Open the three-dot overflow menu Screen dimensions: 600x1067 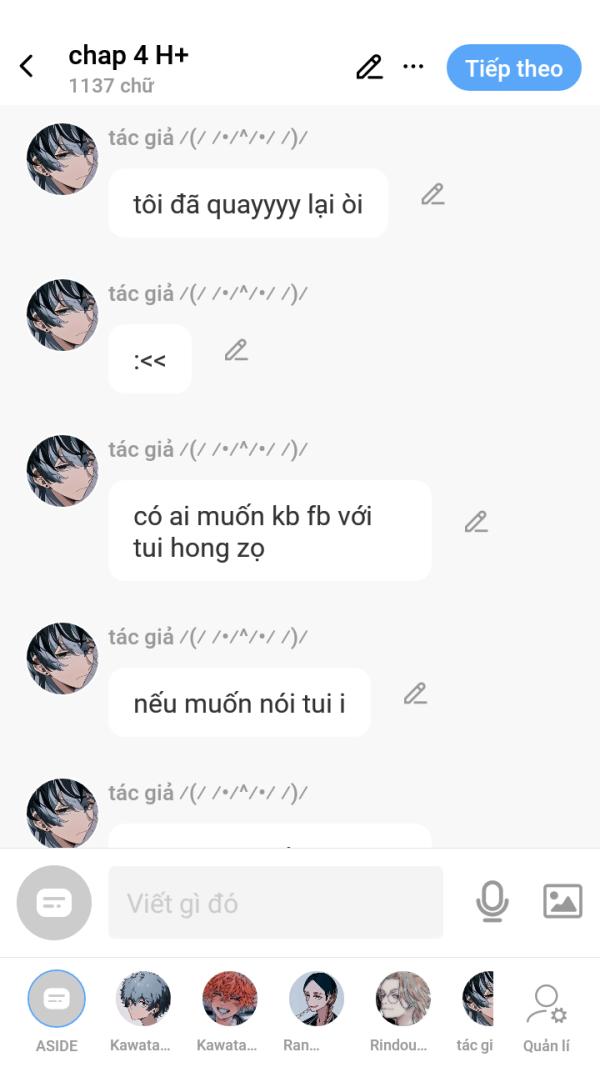click(413, 67)
